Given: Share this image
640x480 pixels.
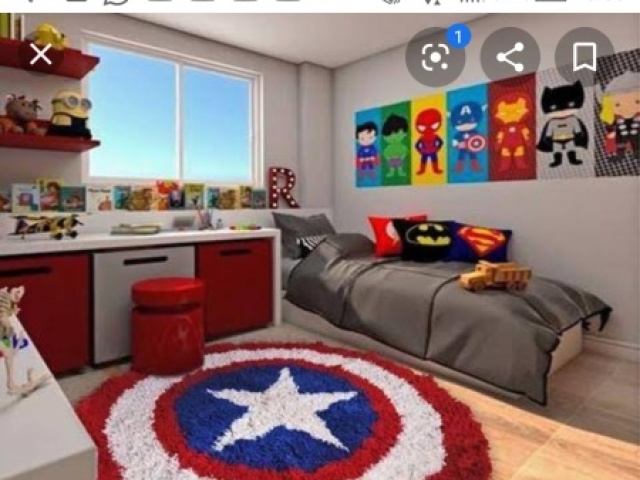Looking at the screenshot, I should 510,57.
